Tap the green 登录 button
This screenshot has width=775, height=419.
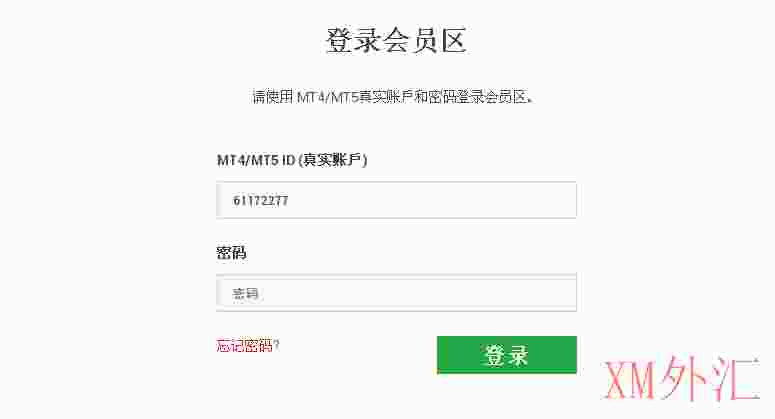click(506, 355)
